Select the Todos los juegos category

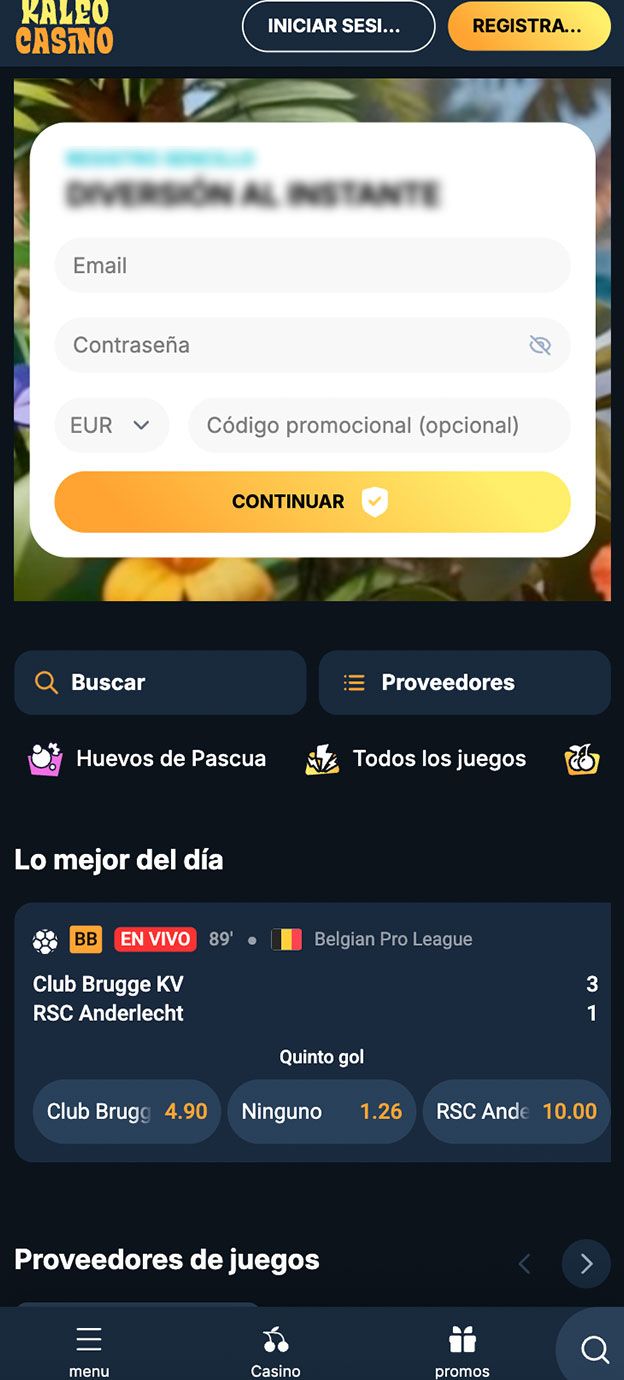point(416,759)
